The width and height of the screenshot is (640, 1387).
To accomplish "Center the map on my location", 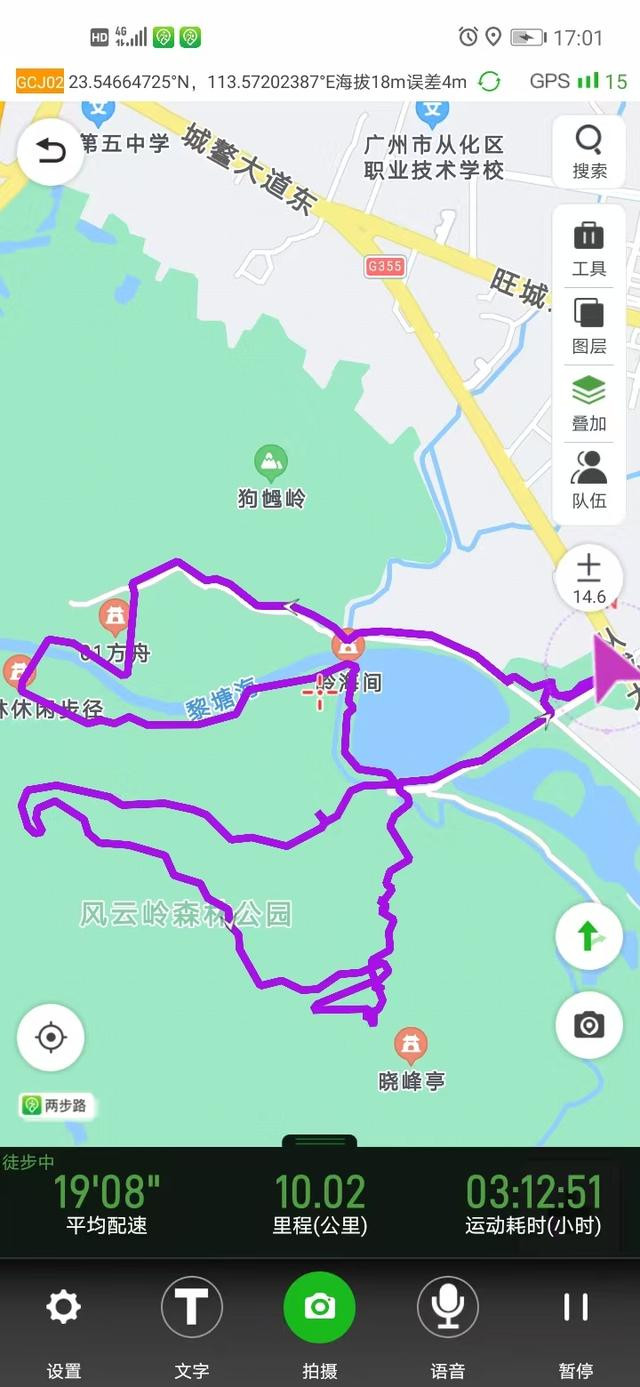I will pos(51,1037).
